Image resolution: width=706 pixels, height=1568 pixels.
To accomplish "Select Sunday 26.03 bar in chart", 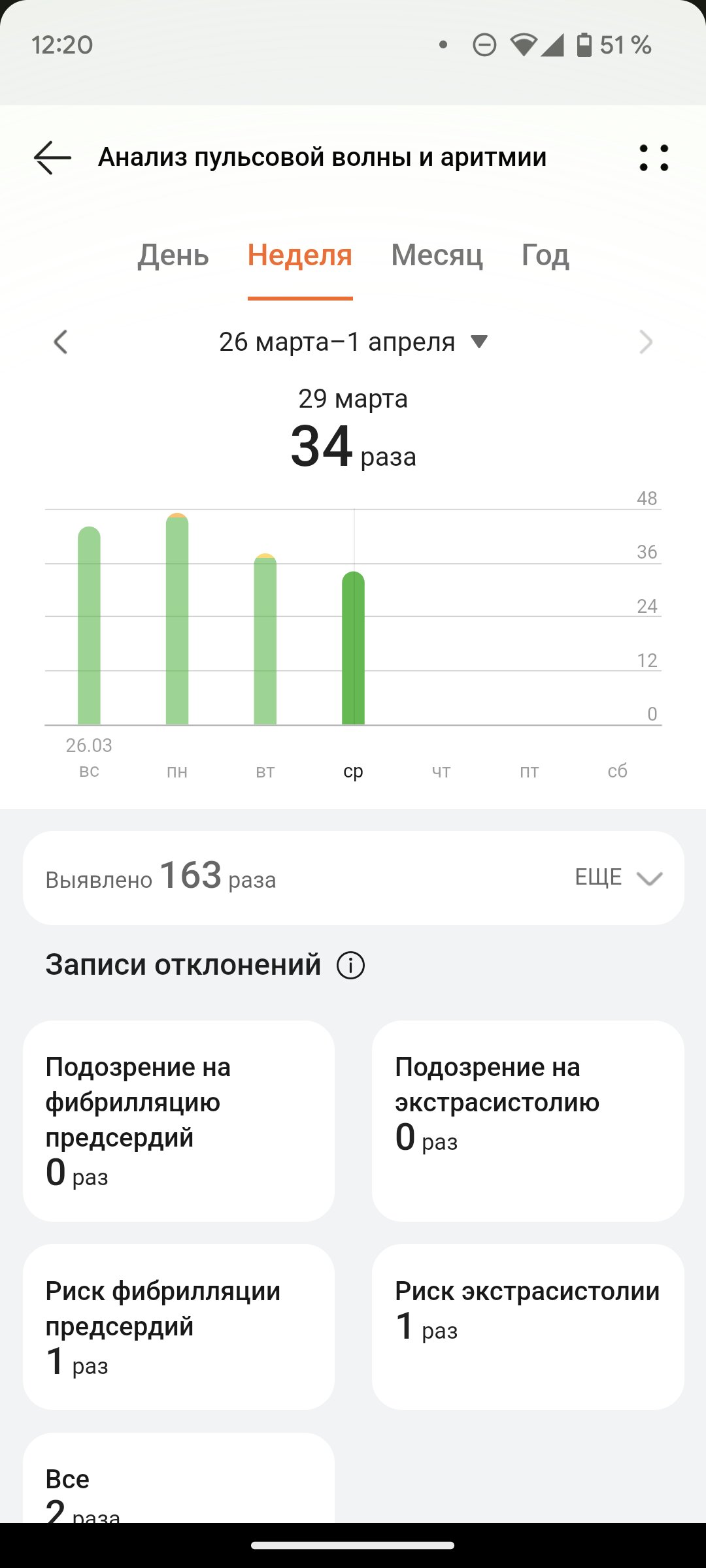I will pyautogui.click(x=89, y=626).
